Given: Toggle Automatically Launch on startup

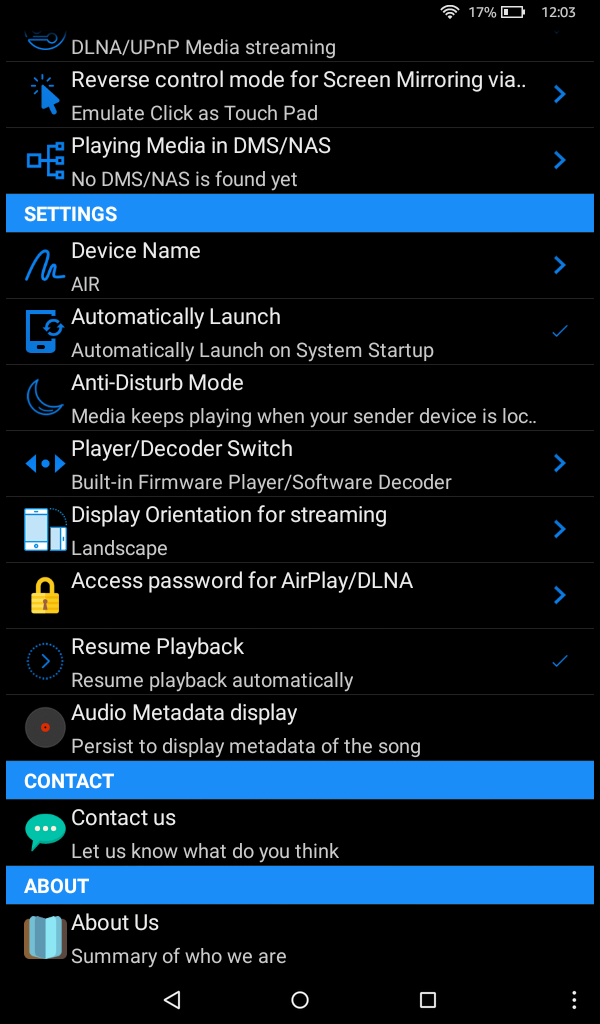Looking at the screenshot, I should [298, 332].
